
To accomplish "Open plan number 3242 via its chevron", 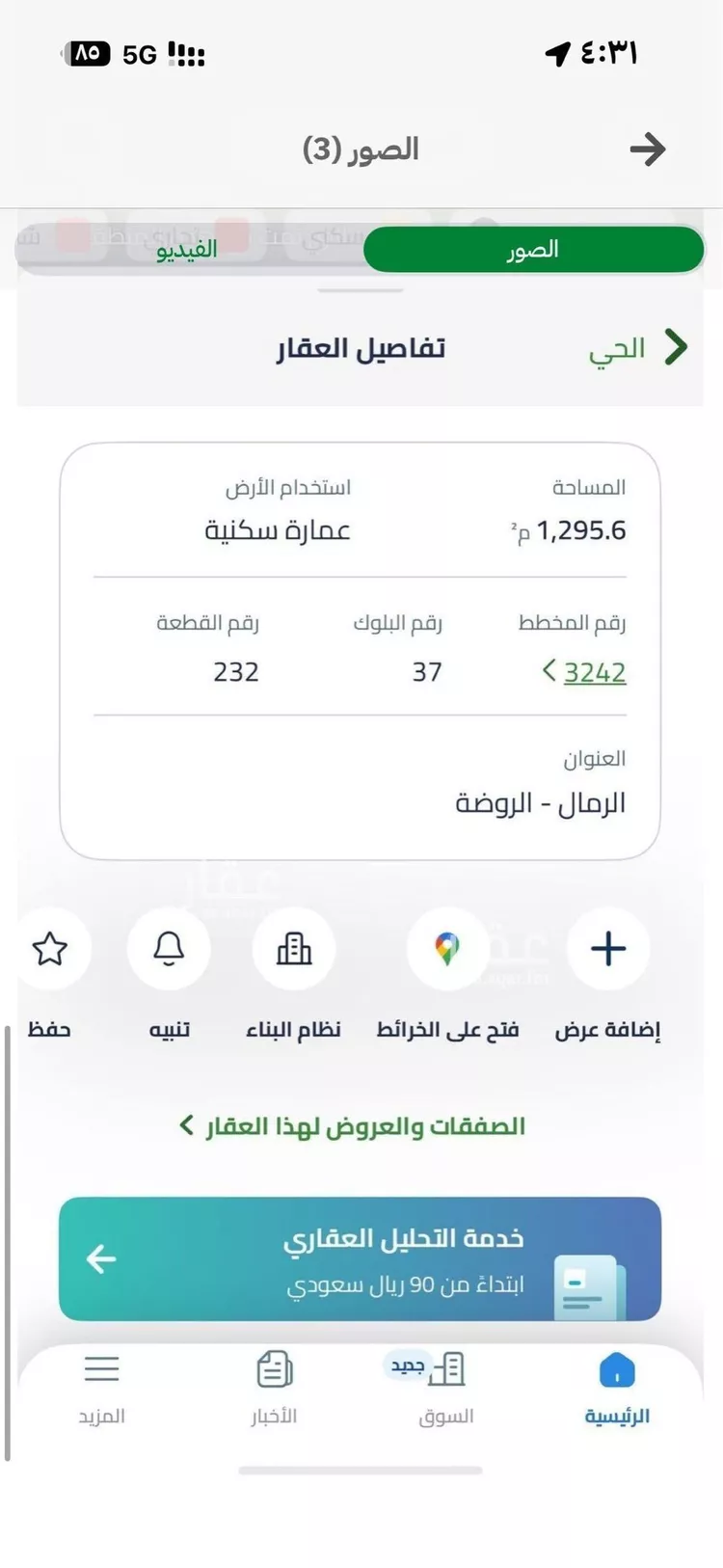I will pos(550,671).
